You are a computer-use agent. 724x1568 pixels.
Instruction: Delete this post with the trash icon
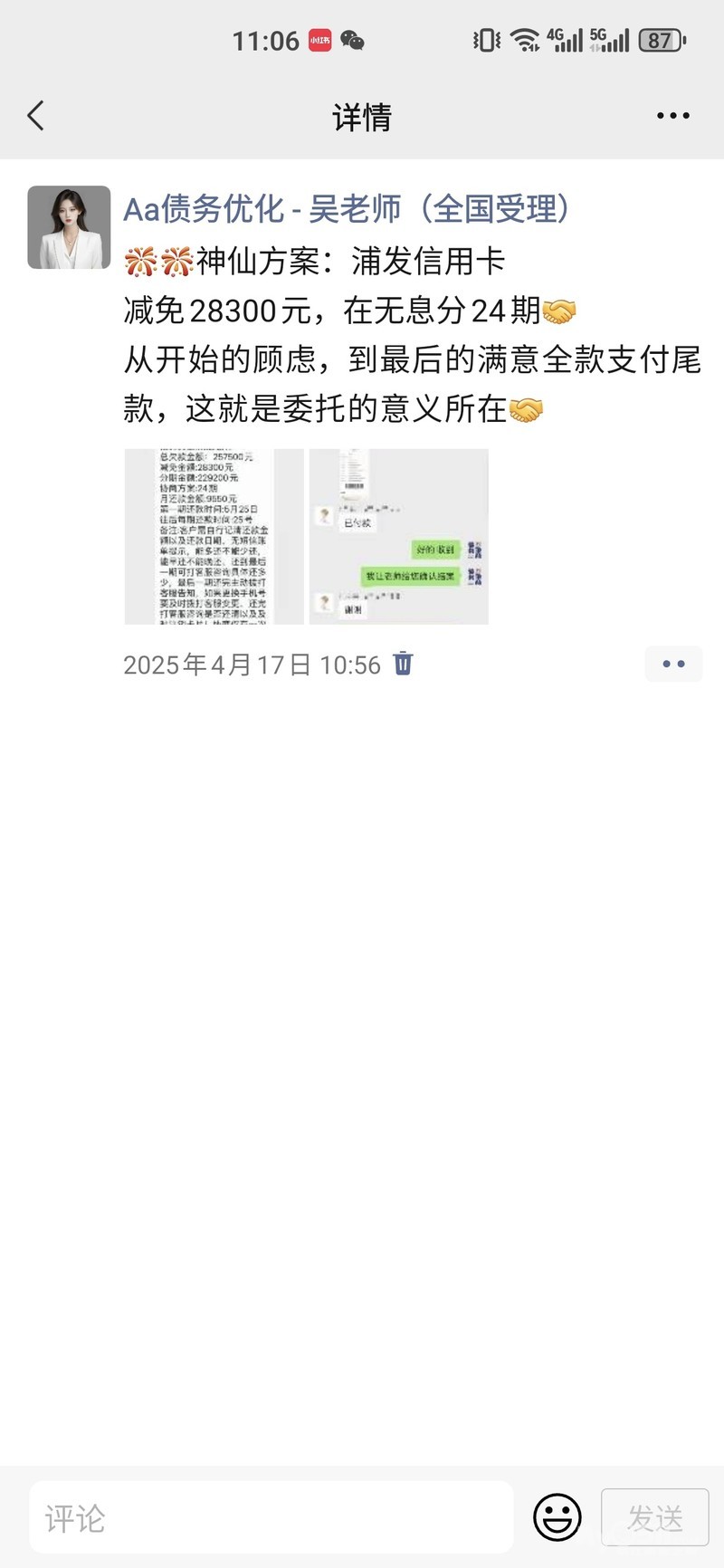[404, 664]
